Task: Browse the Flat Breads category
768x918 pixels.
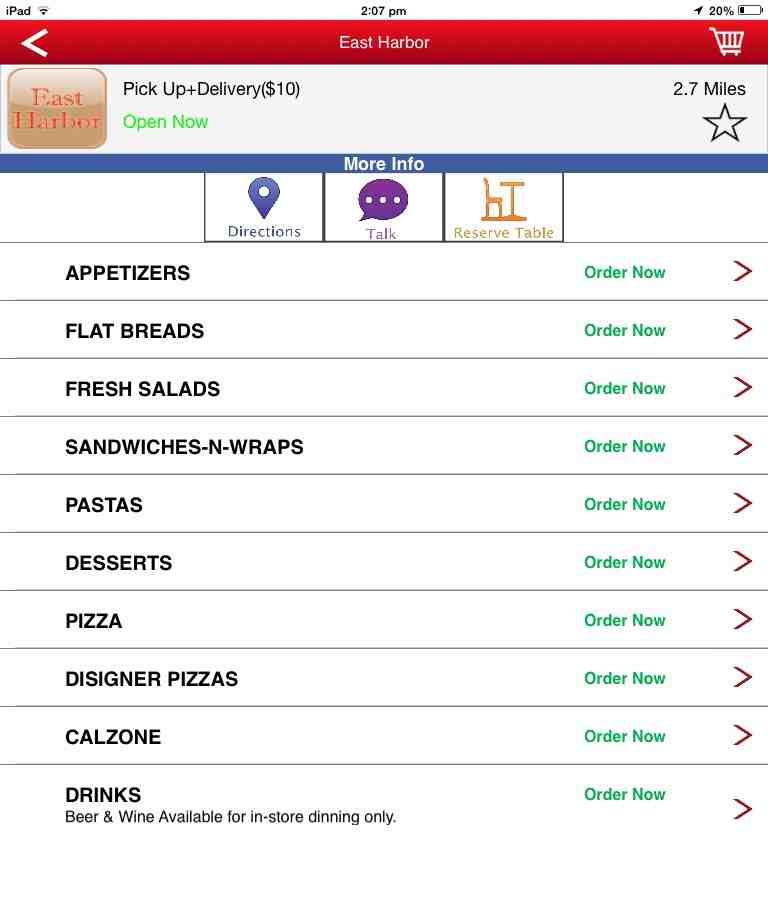Action: point(384,330)
